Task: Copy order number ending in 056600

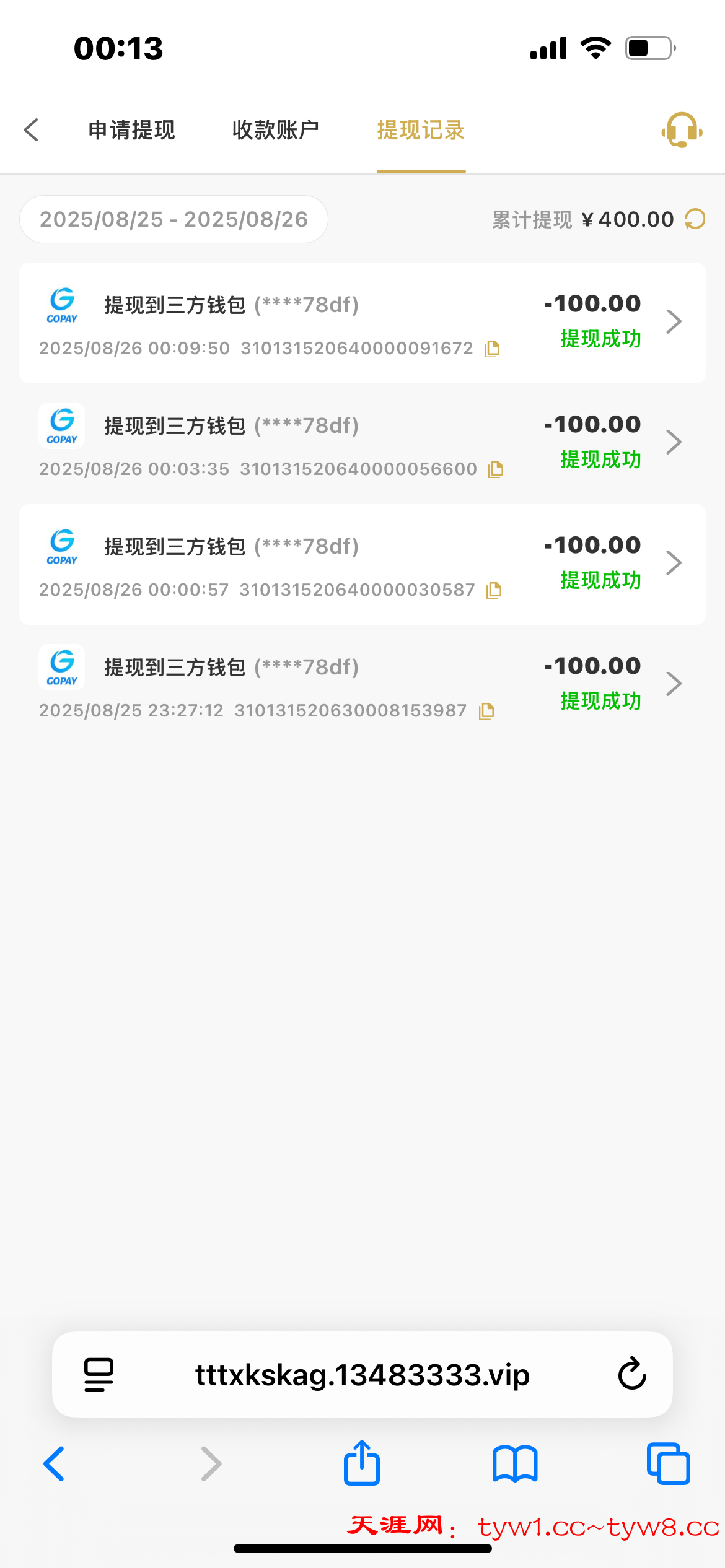Action: point(496,469)
